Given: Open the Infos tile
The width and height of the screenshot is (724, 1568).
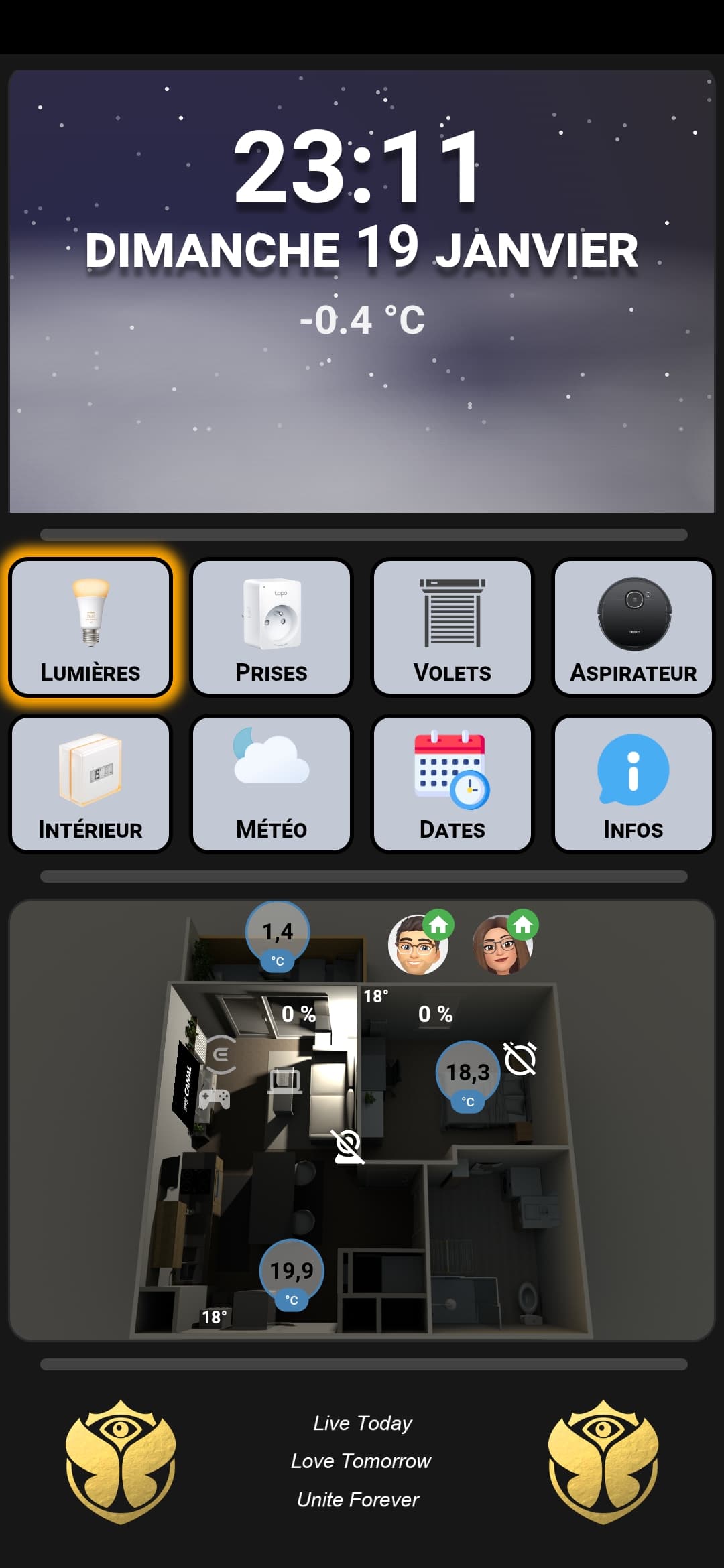Looking at the screenshot, I should tap(633, 784).
